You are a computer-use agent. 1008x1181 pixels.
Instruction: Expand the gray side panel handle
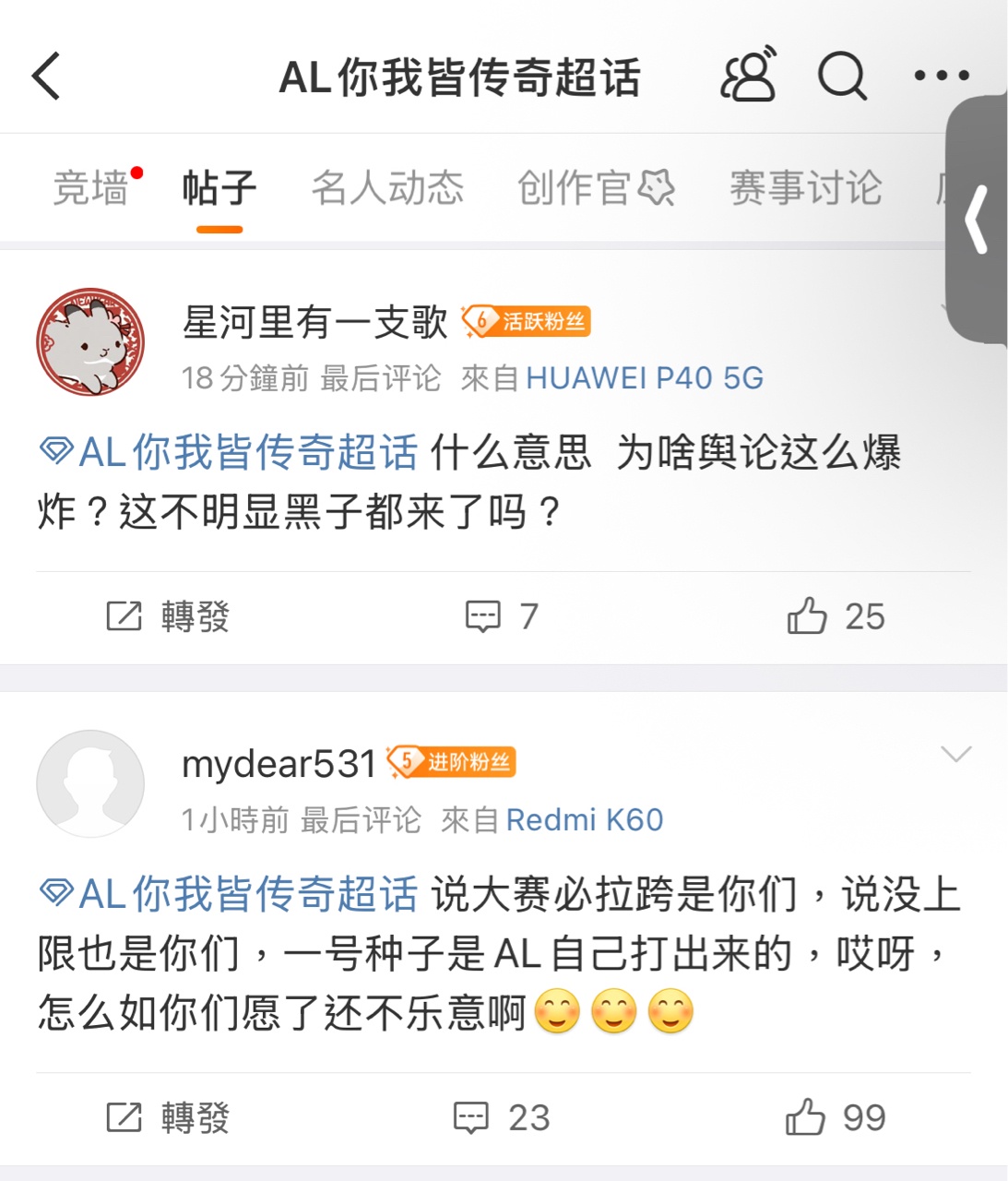click(978, 220)
